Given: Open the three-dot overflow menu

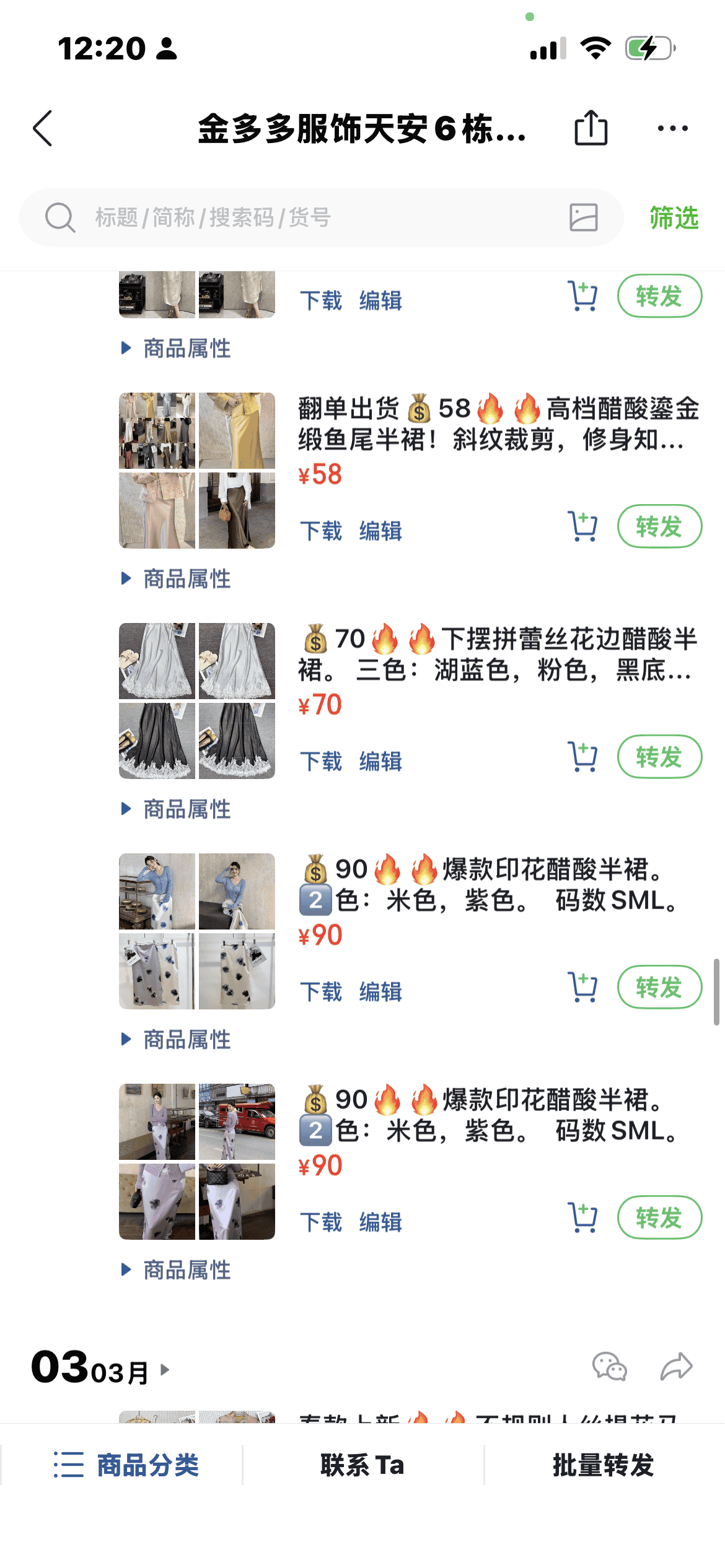Looking at the screenshot, I should [672, 129].
